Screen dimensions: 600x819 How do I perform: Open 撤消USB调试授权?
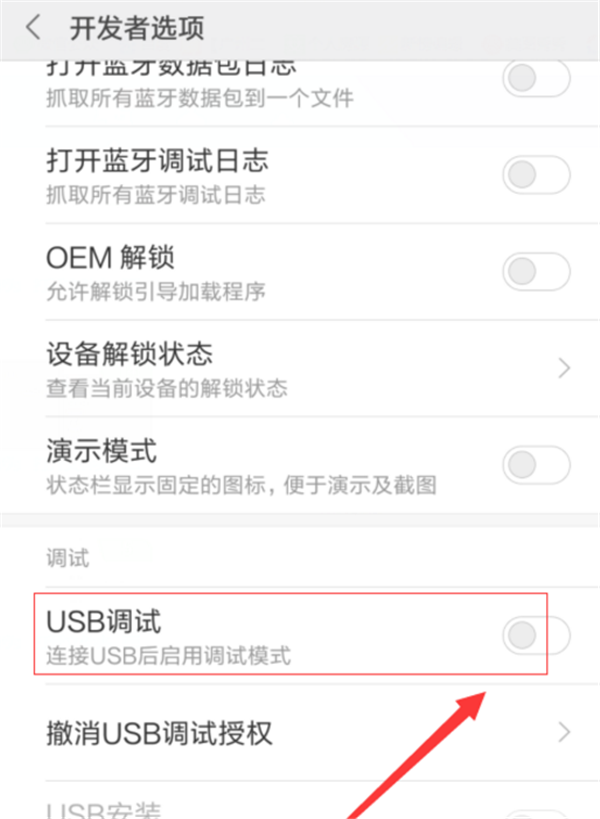point(300,733)
